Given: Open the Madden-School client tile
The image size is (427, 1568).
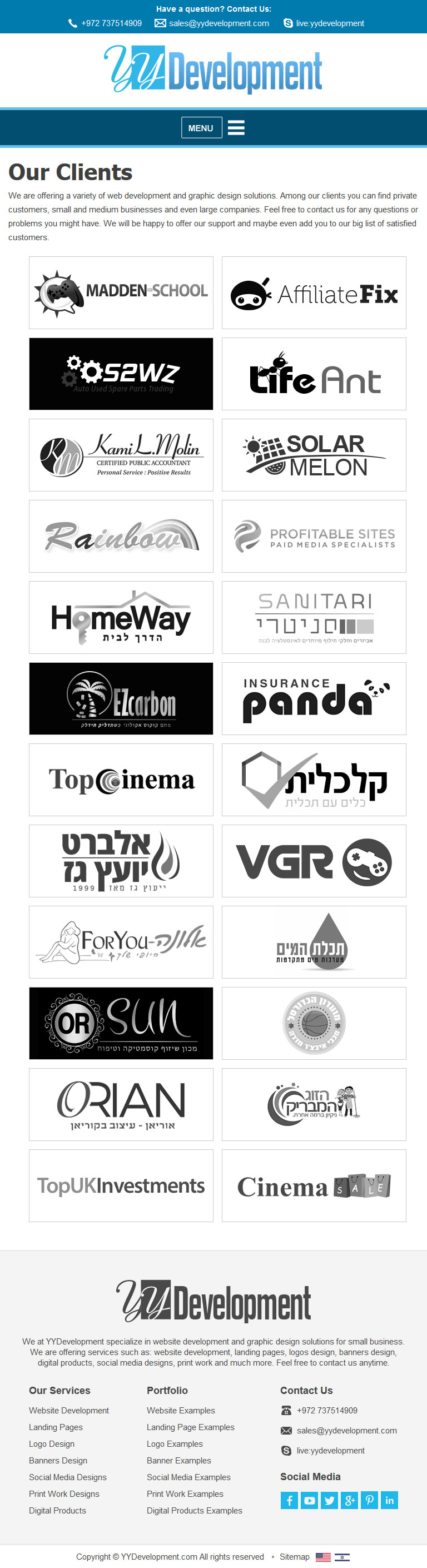Looking at the screenshot, I should (121, 292).
